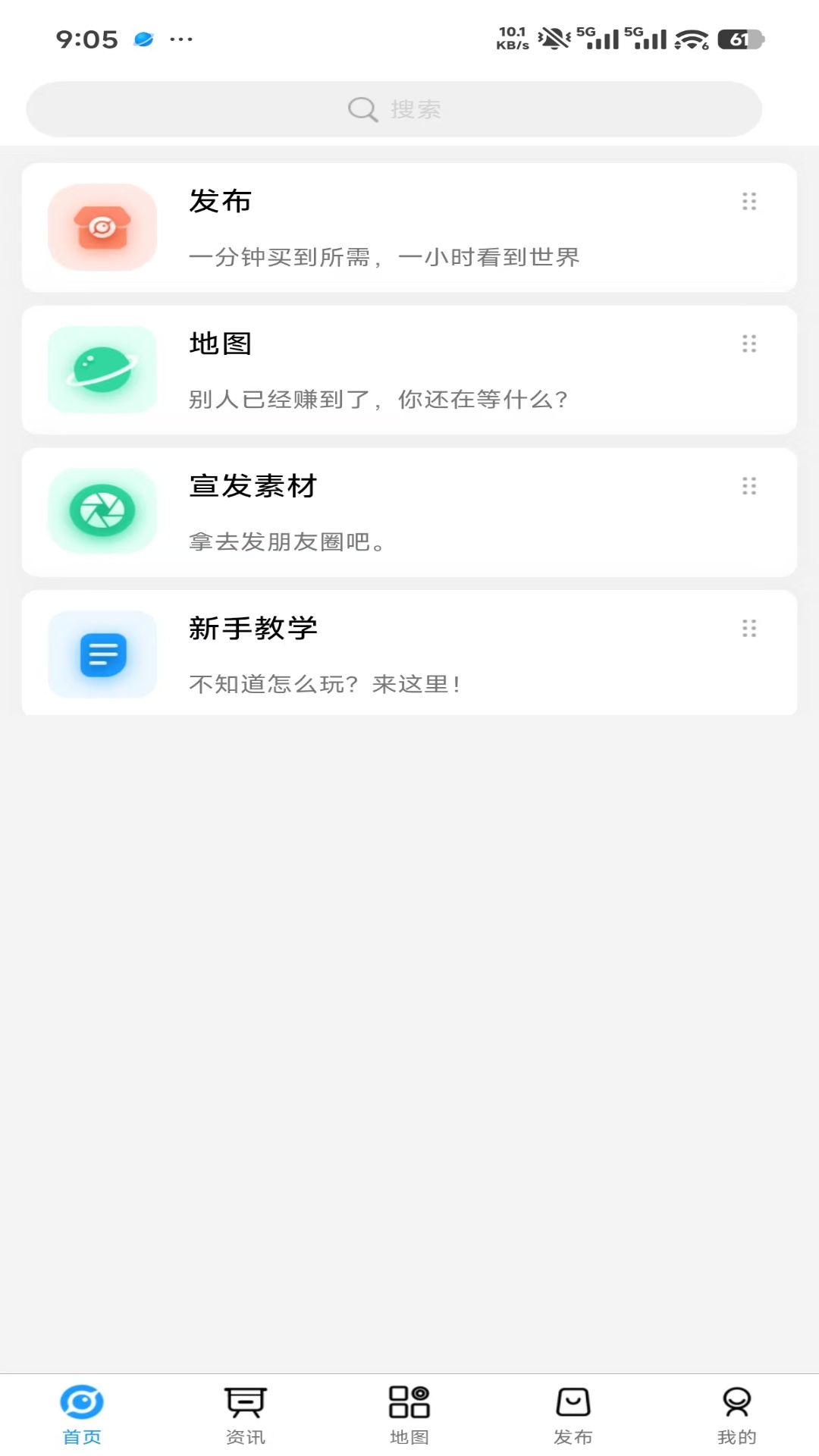The image size is (819, 1456).
Task: Open the 新手教学 document icon
Action: tap(102, 654)
